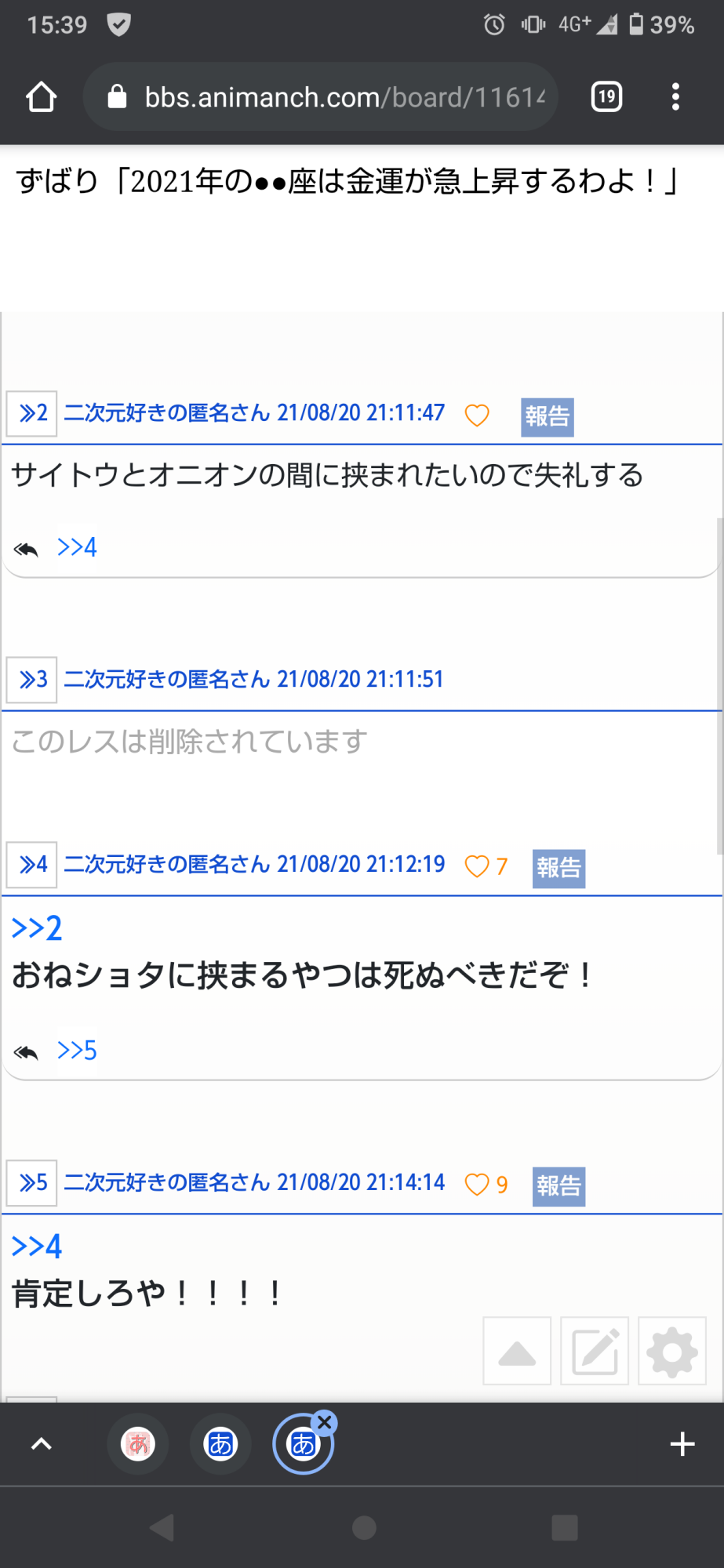Like post number 5 with 9 hearts

pos(486,1184)
